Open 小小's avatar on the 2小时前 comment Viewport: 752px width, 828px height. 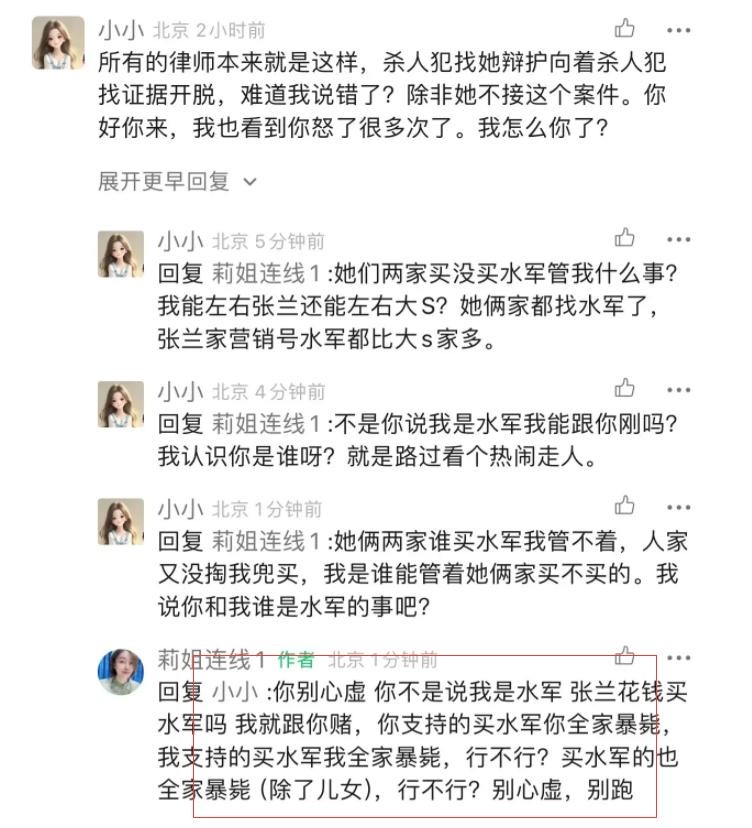tap(58, 43)
